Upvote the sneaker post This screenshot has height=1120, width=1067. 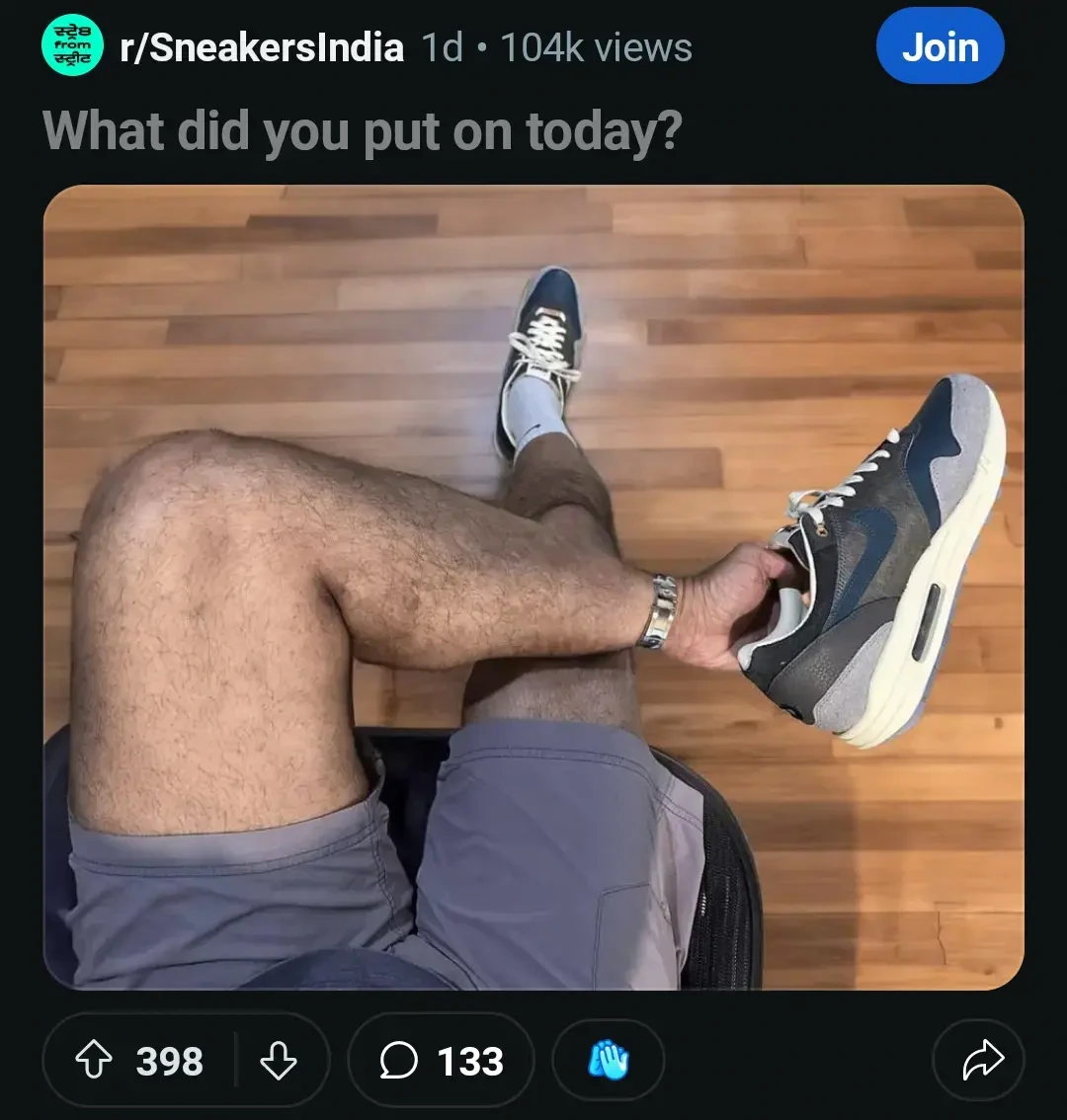coord(95,1061)
